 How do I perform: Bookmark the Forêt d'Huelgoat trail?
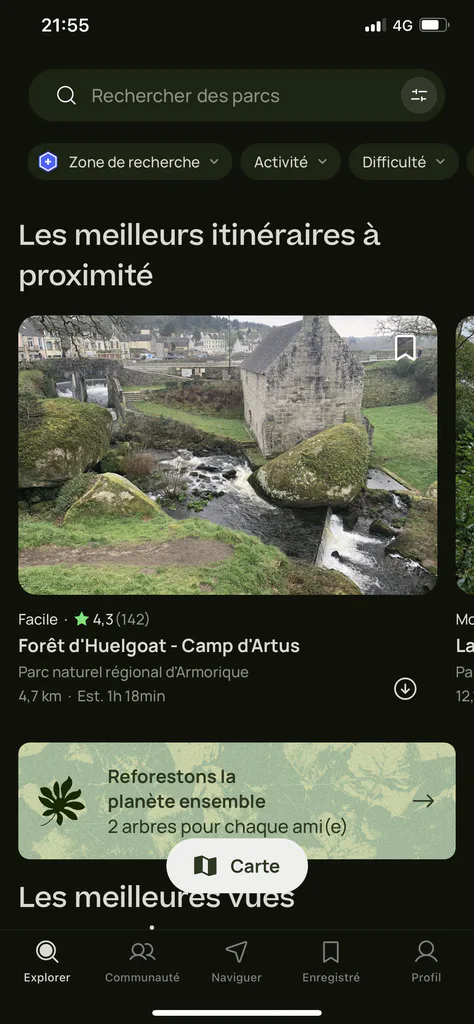click(405, 347)
